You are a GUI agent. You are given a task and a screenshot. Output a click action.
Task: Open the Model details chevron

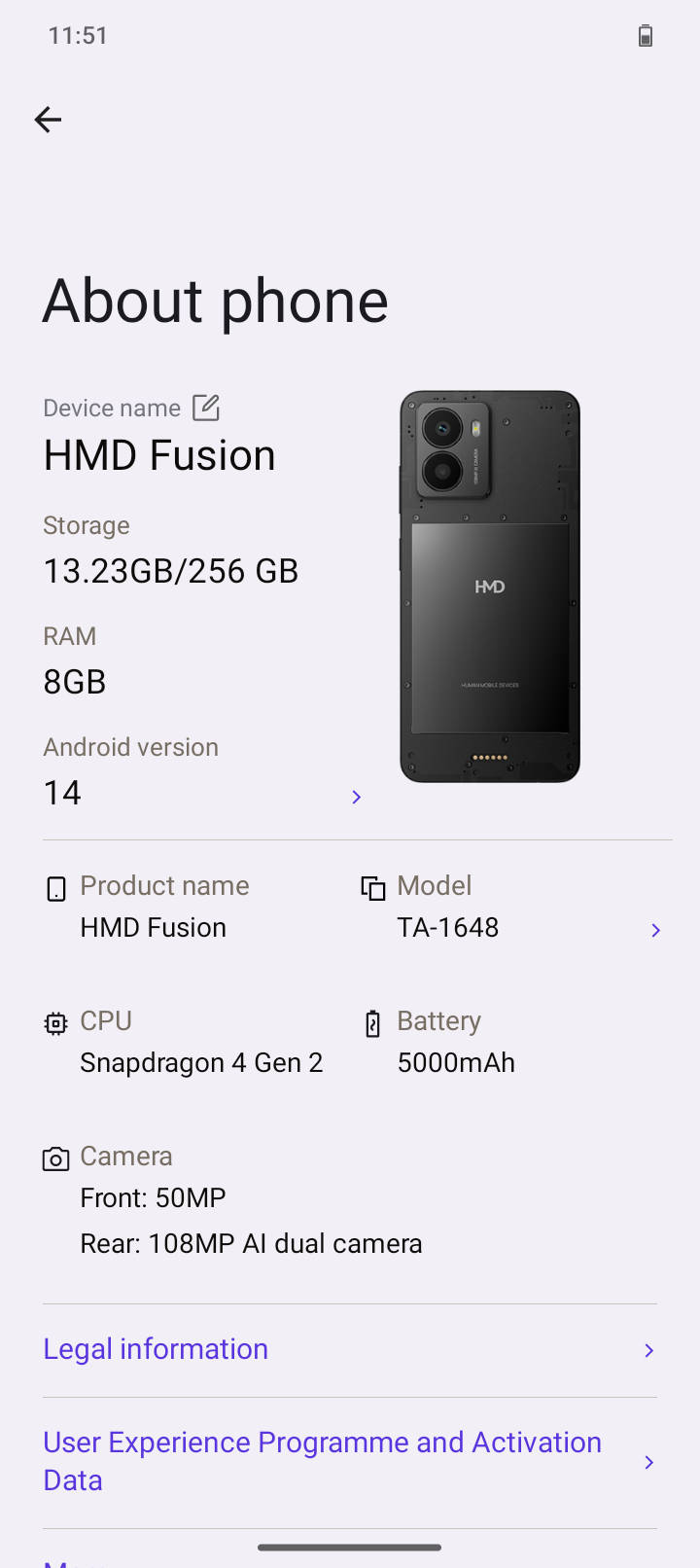pyautogui.click(x=655, y=930)
